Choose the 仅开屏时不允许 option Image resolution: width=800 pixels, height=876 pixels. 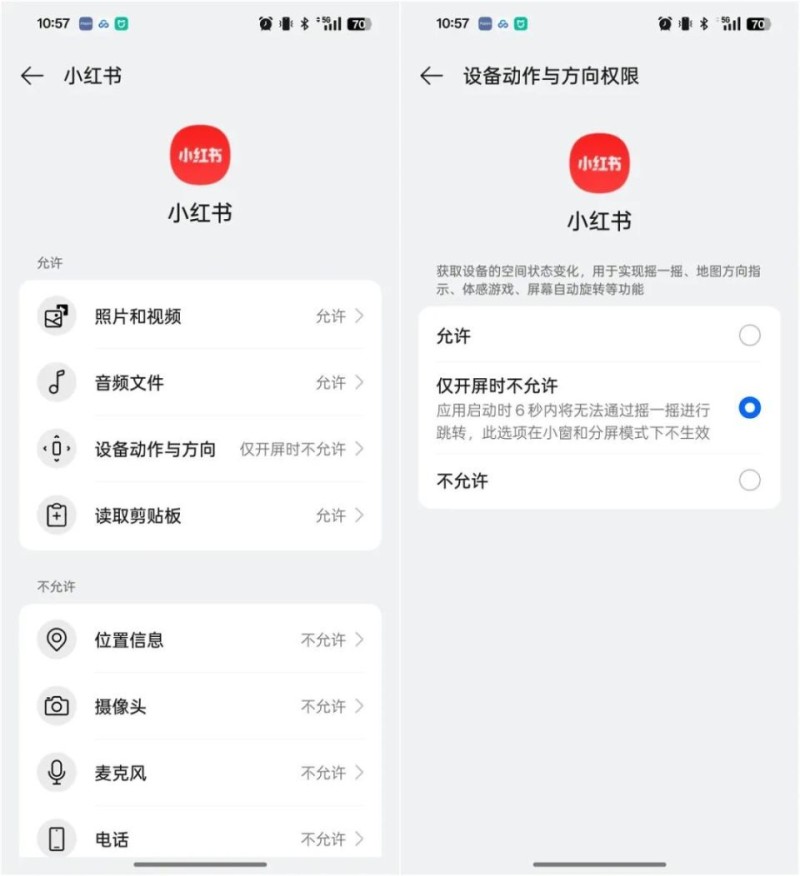(750, 406)
